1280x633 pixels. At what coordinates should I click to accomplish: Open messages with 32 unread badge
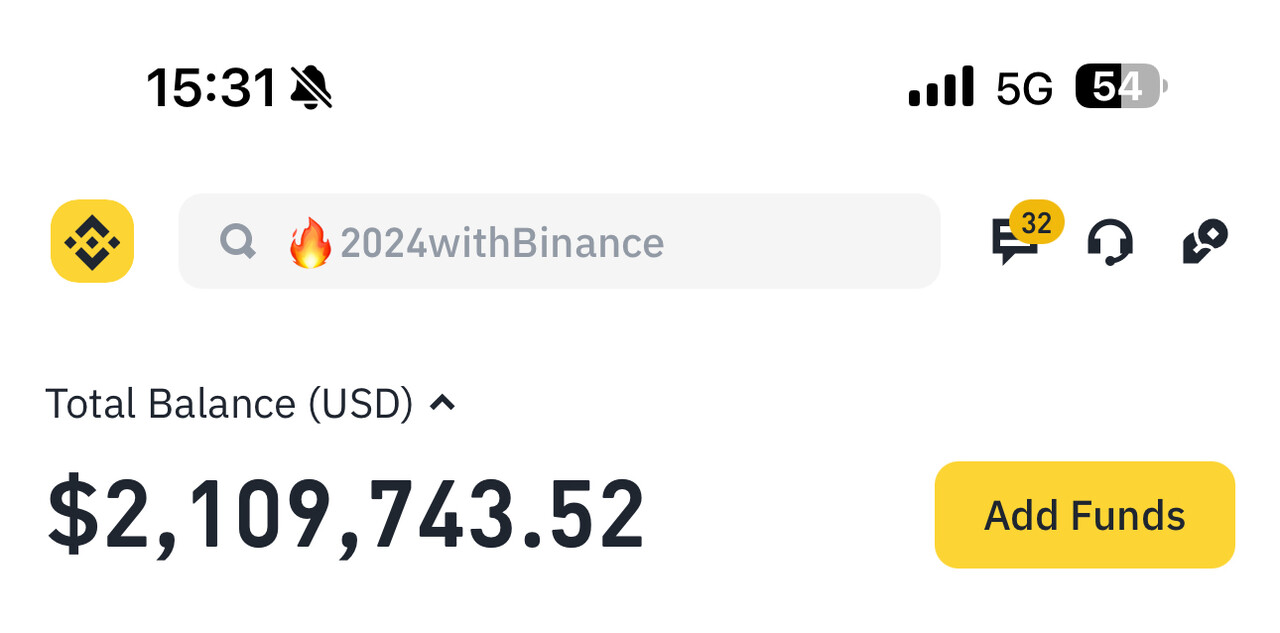coord(1016,241)
